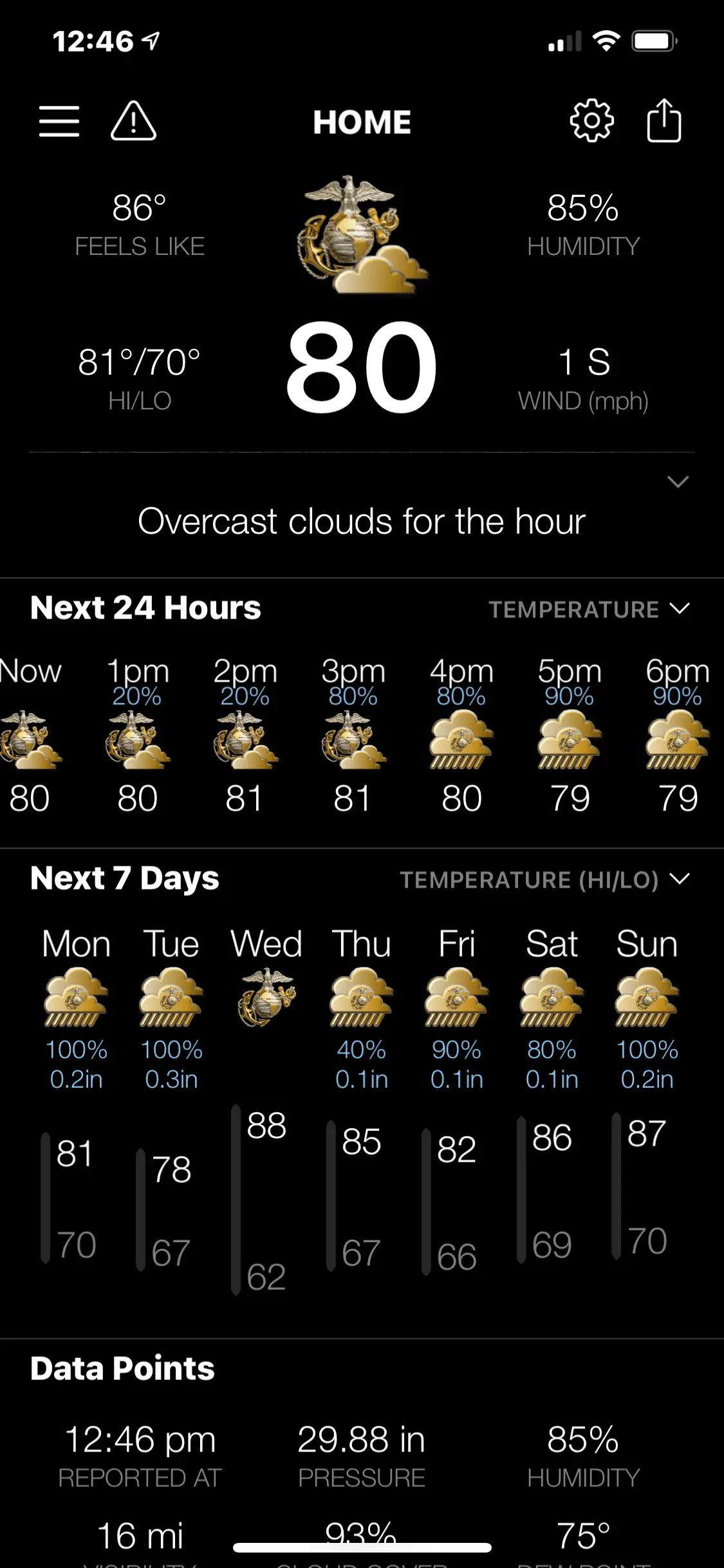Viewport: 724px width, 1568px height.
Task: Expand the overcast clouds summary chevron
Action: click(678, 481)
